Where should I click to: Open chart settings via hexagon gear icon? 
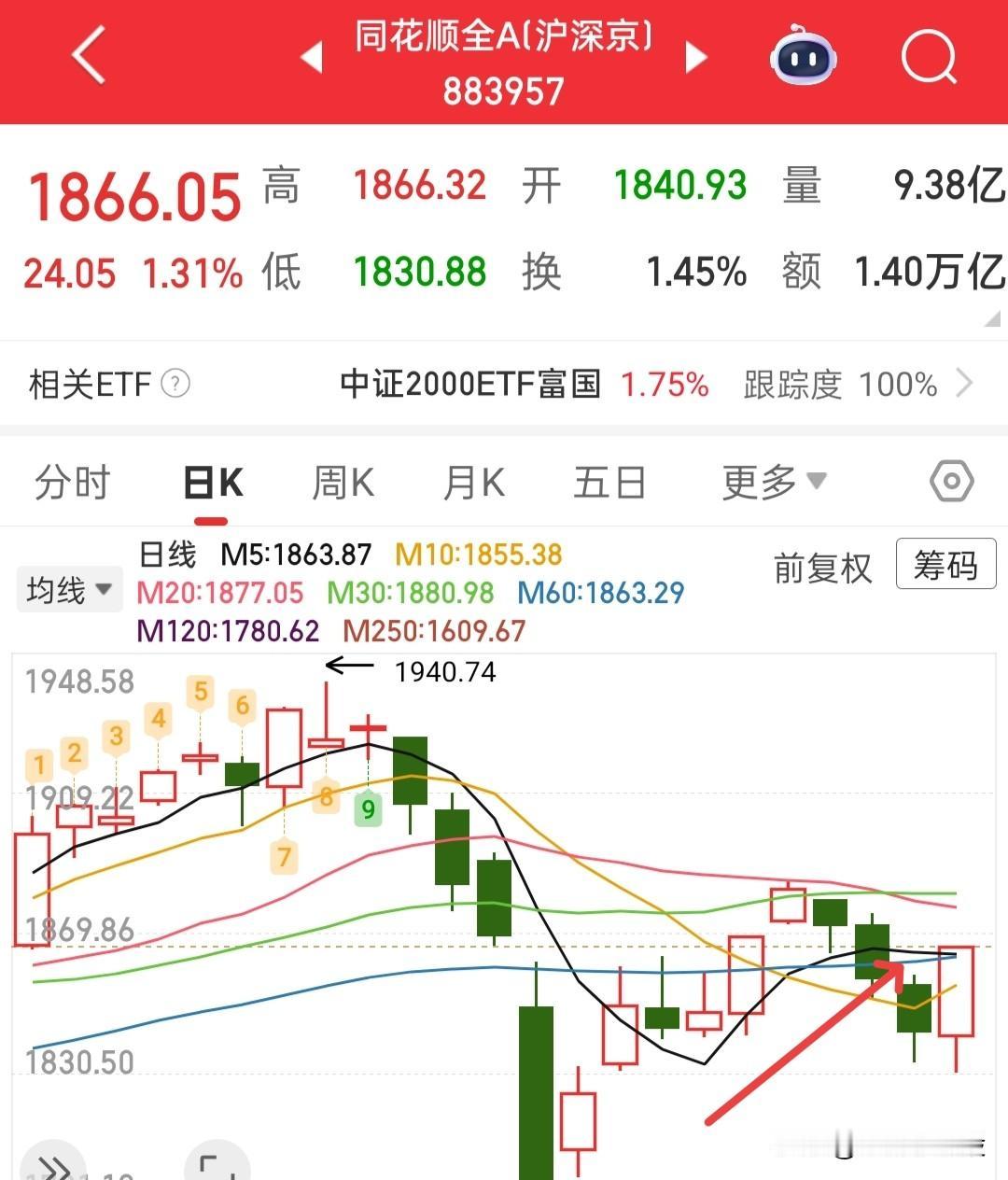tap(951, 482)
